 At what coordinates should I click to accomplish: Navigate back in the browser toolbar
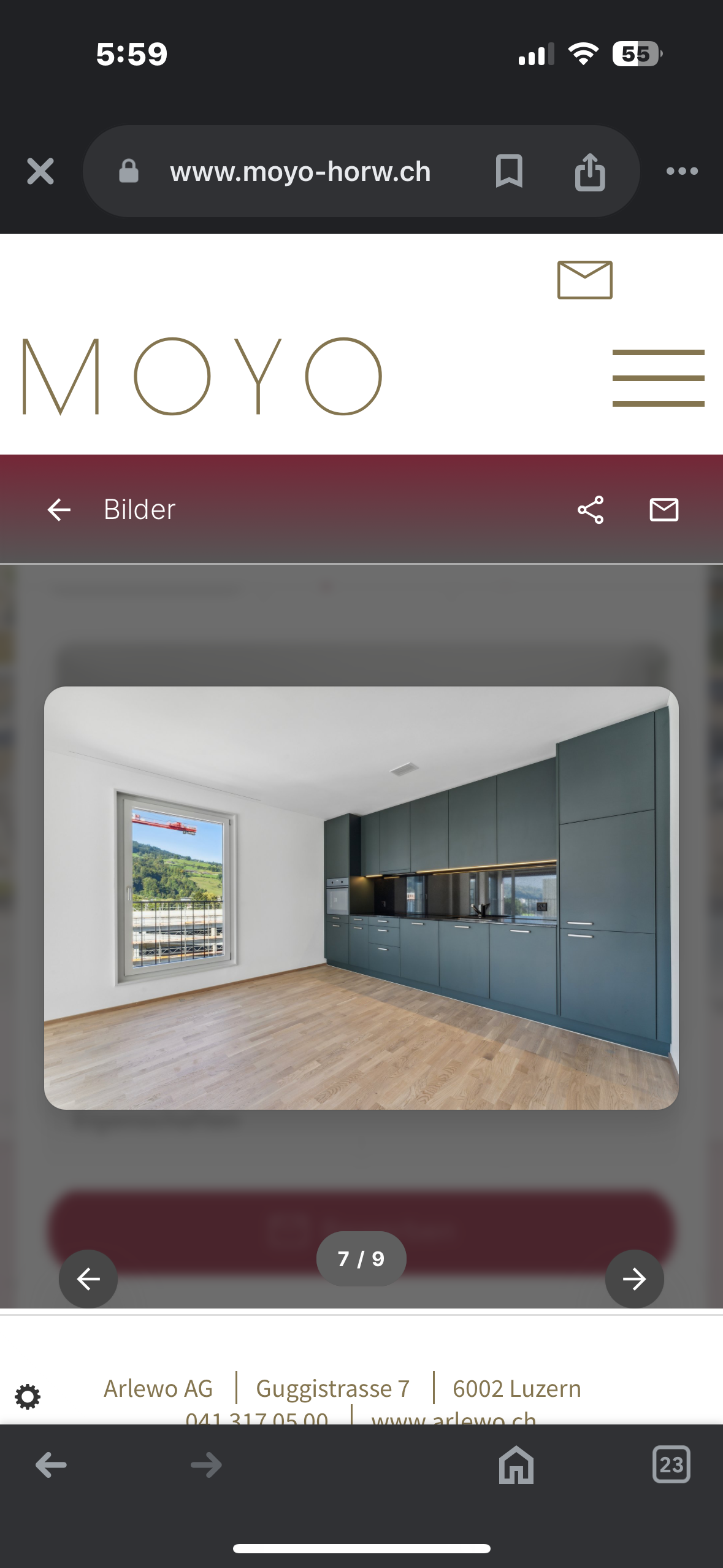click(51, 1466)
